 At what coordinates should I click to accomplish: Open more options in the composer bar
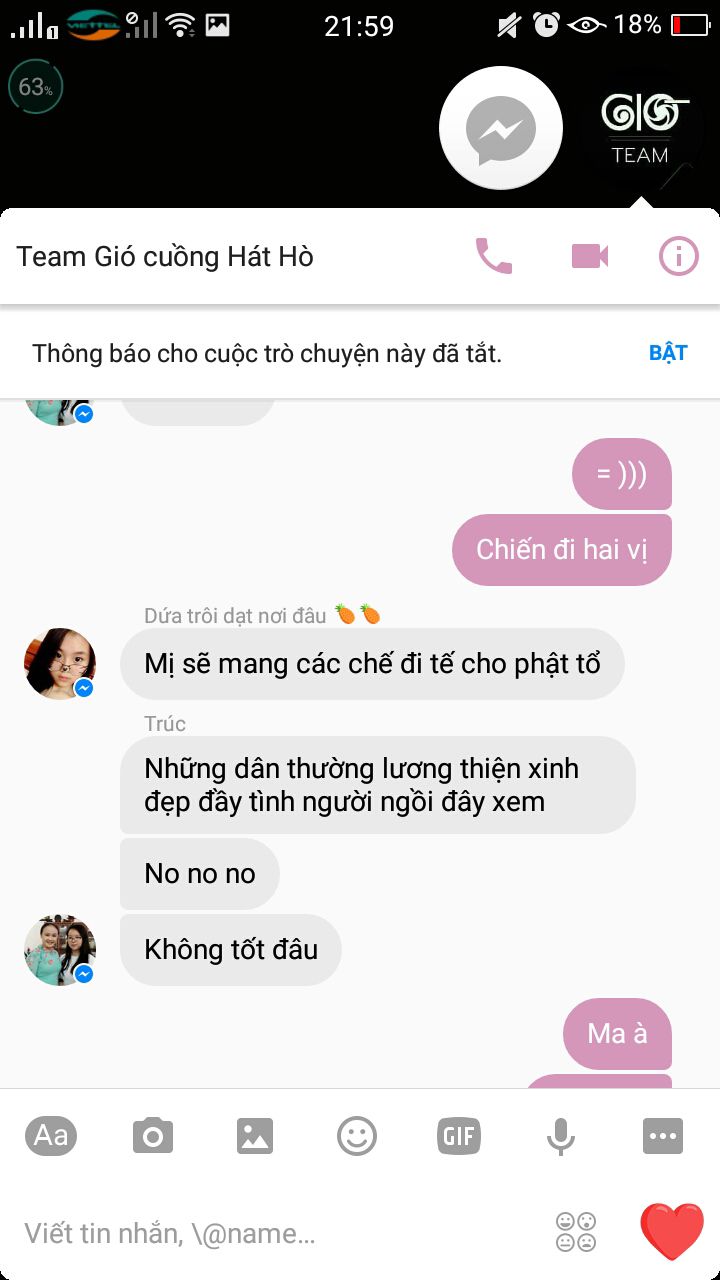[663, 1136]
